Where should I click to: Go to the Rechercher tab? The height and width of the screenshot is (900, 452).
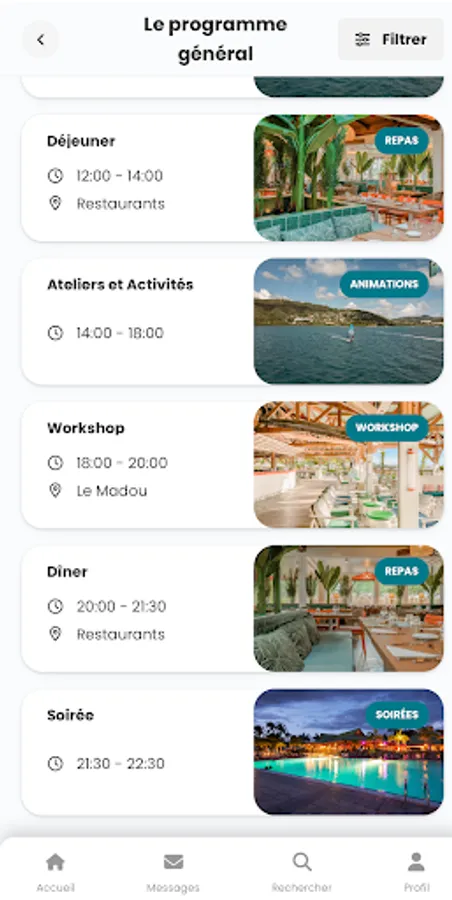[x=302, y=872]
